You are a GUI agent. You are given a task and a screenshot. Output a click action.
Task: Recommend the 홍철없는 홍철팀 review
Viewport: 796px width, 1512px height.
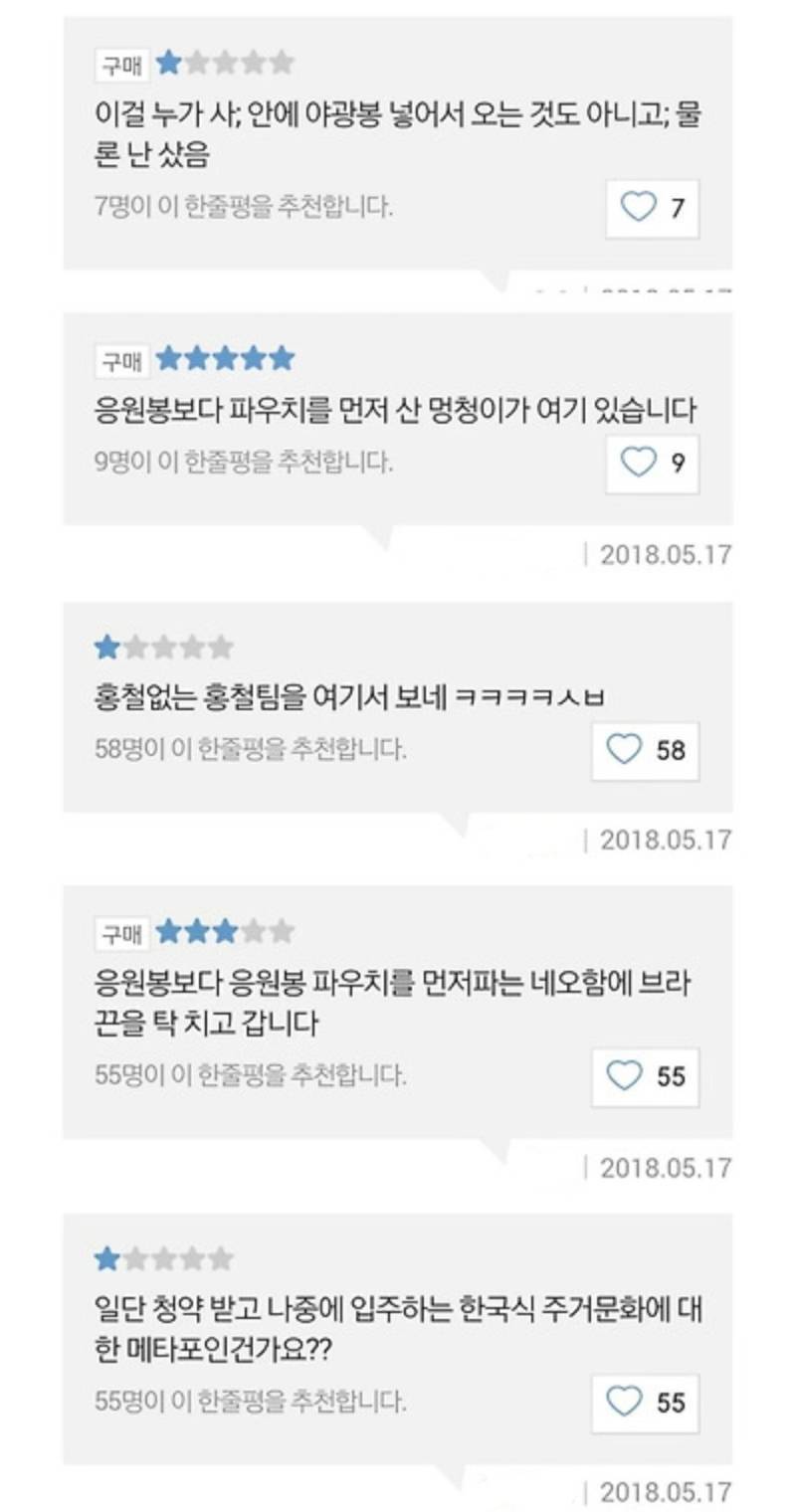[646, 751]
